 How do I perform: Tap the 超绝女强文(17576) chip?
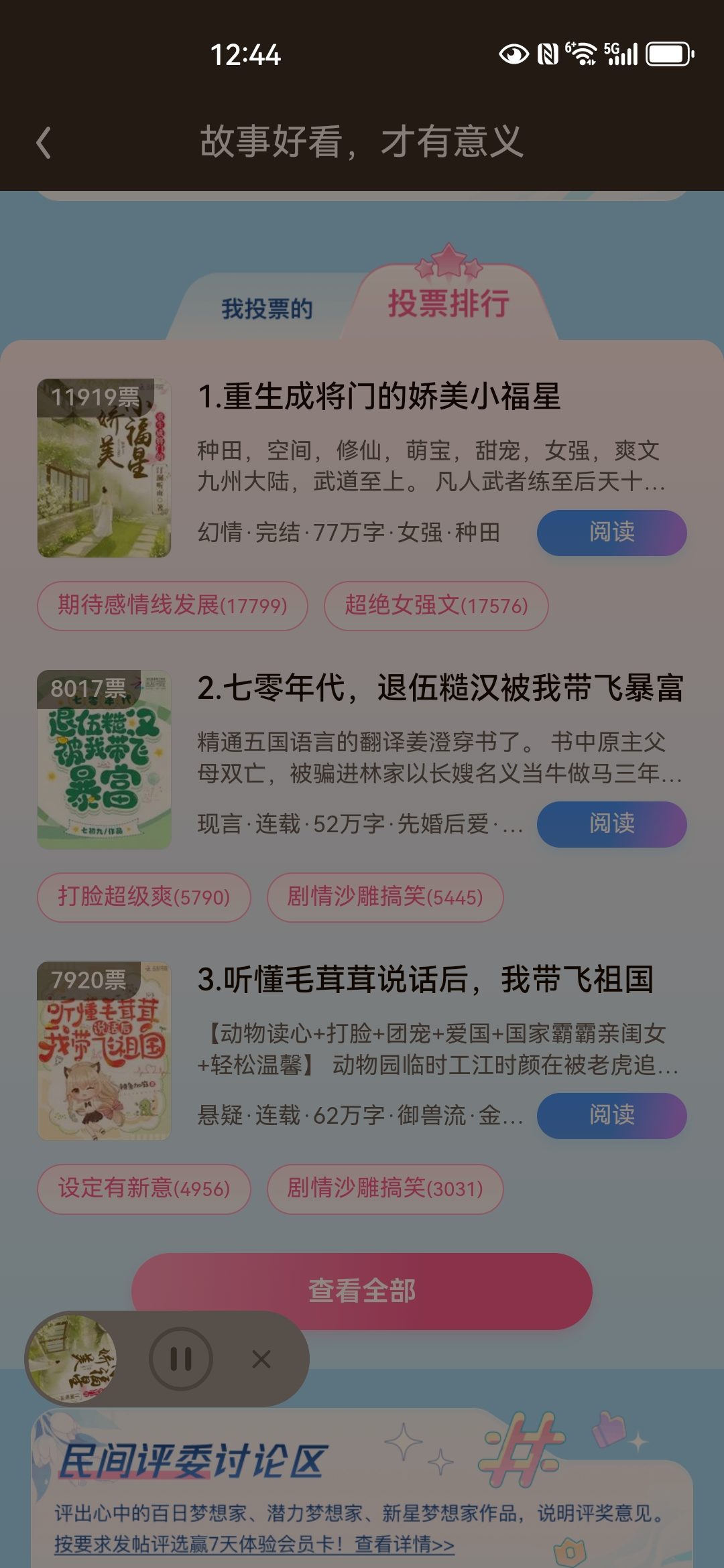click(x=436, y=606)
